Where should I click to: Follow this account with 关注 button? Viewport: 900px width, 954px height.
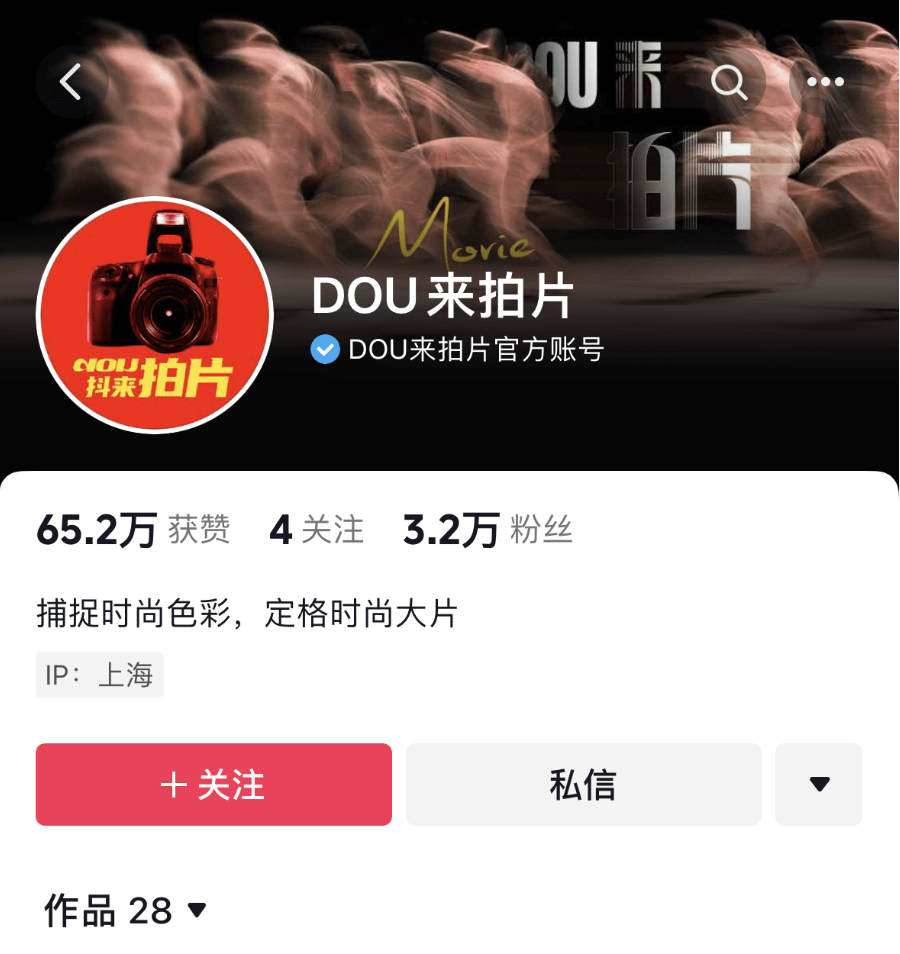(213, 785)
